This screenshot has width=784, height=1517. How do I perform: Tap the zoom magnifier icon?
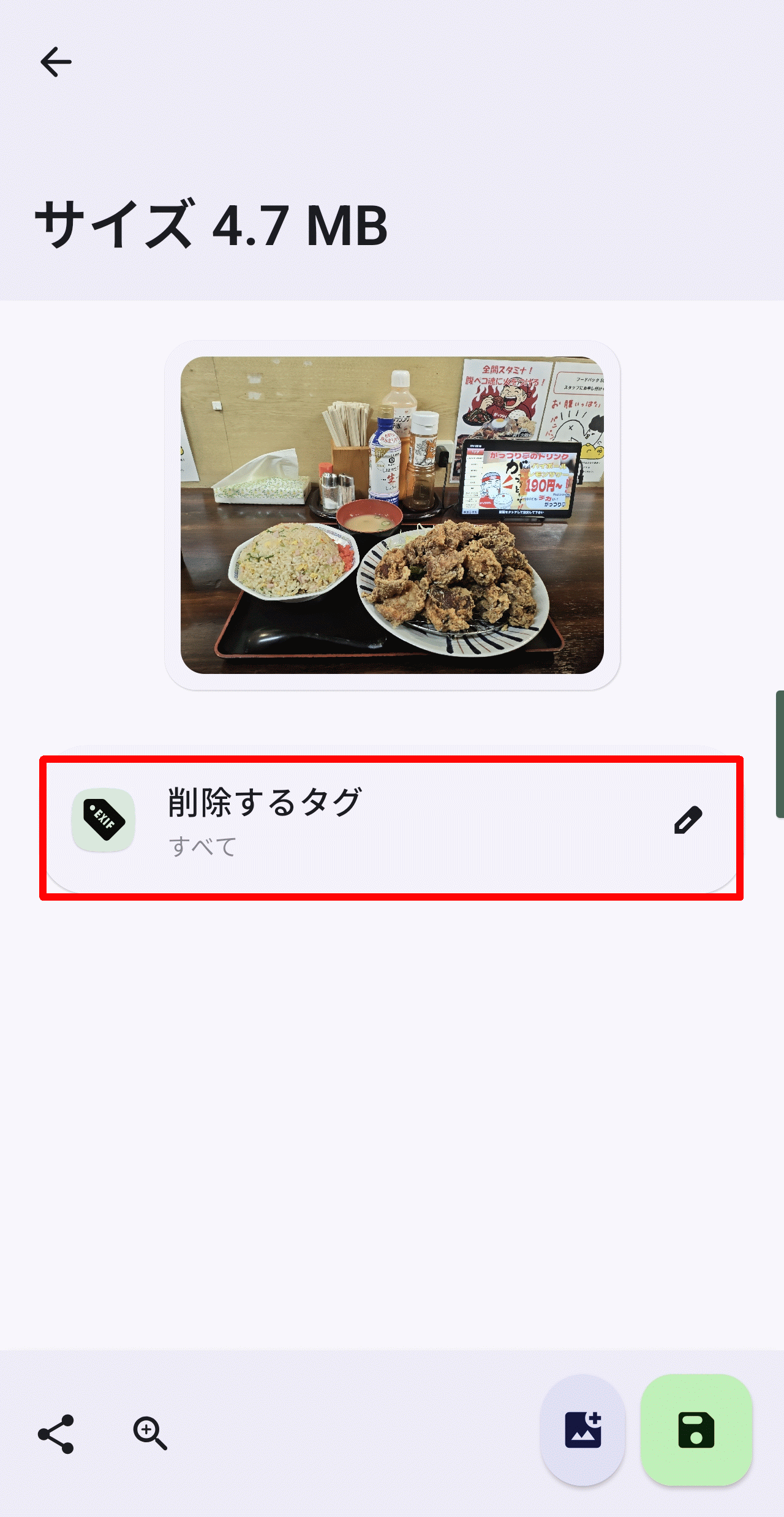pyautogui.click(x=150, y=1434)
